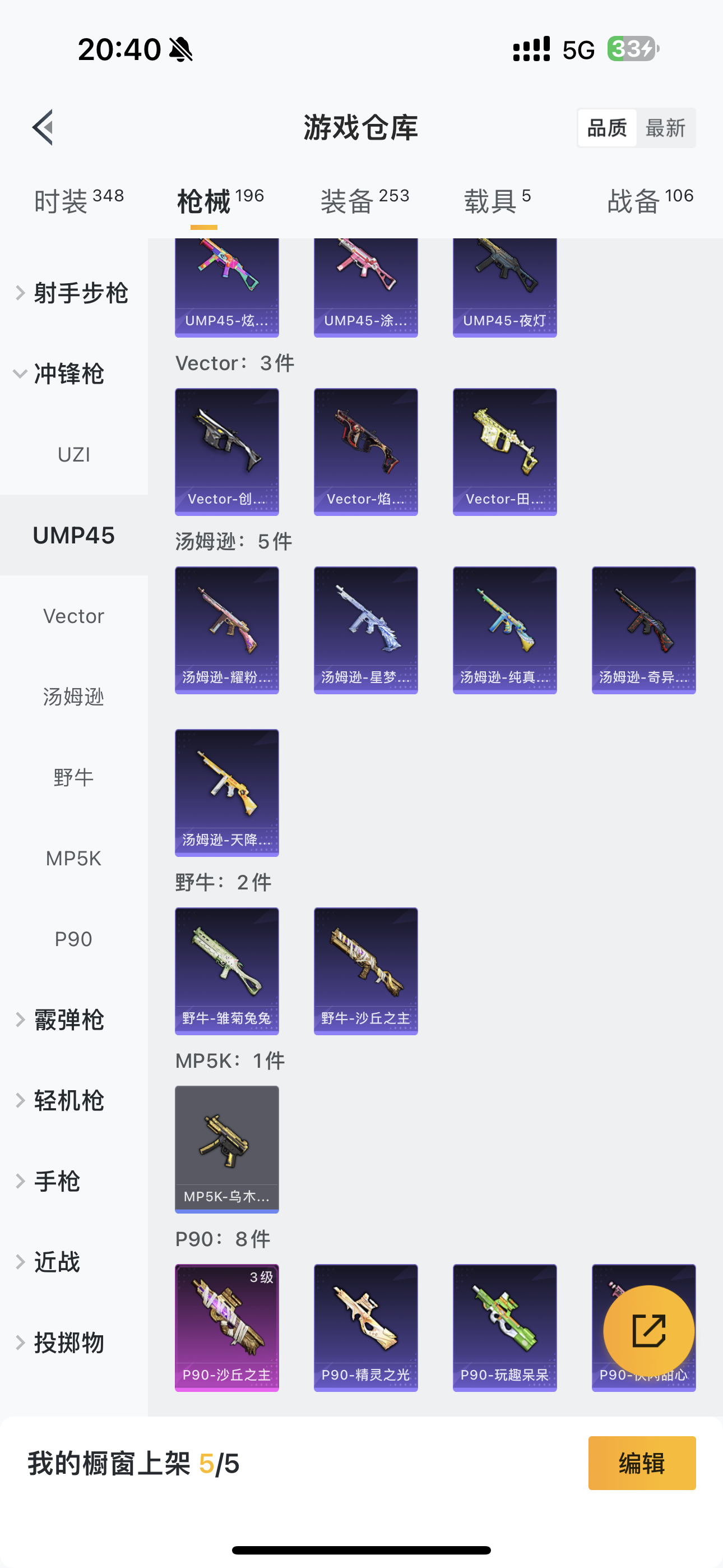Tap the 编辑 button
Viewport: 723px width, 1568px height.
(642, 1463)
